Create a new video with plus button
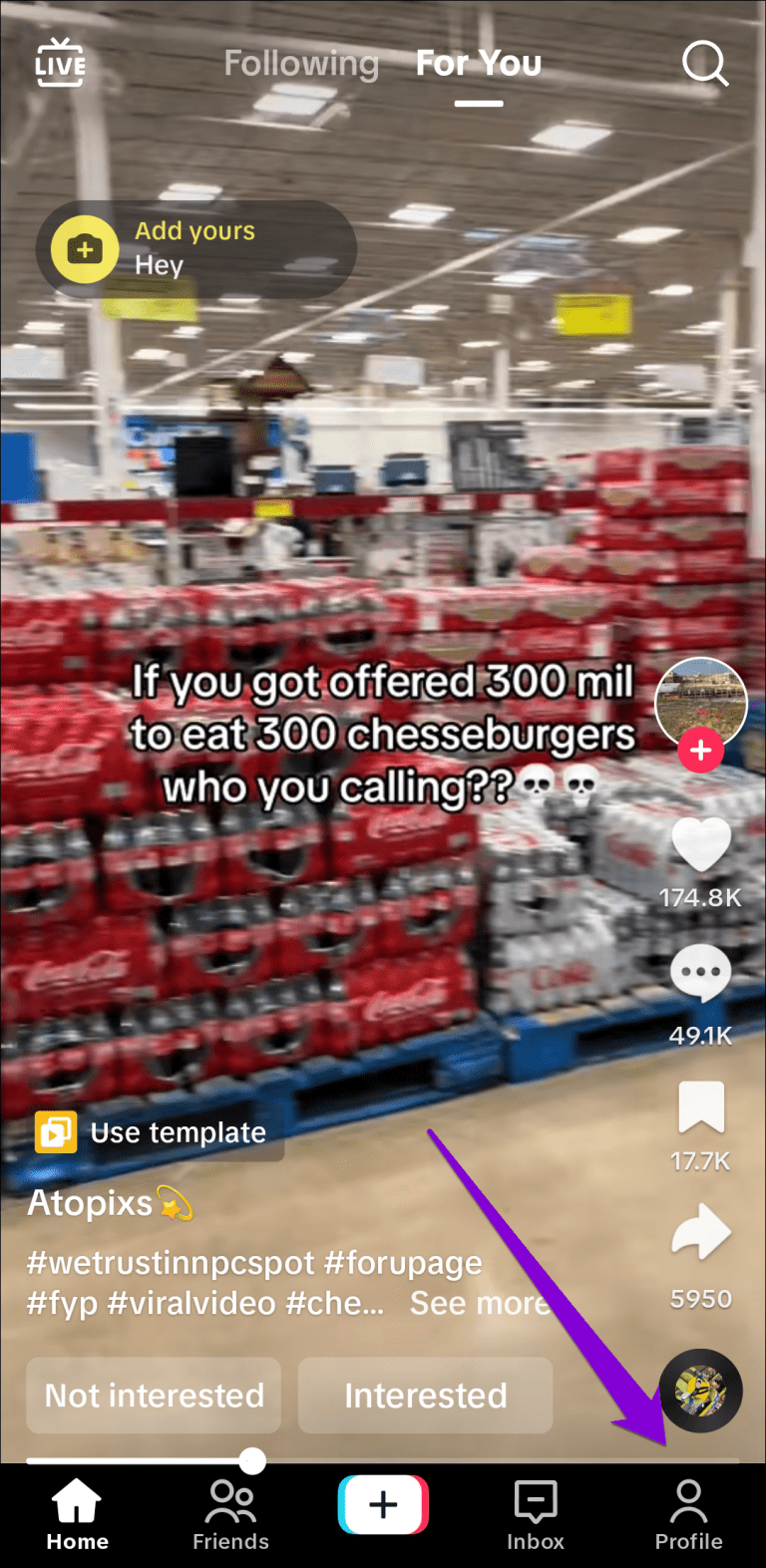 [383, 1505]
